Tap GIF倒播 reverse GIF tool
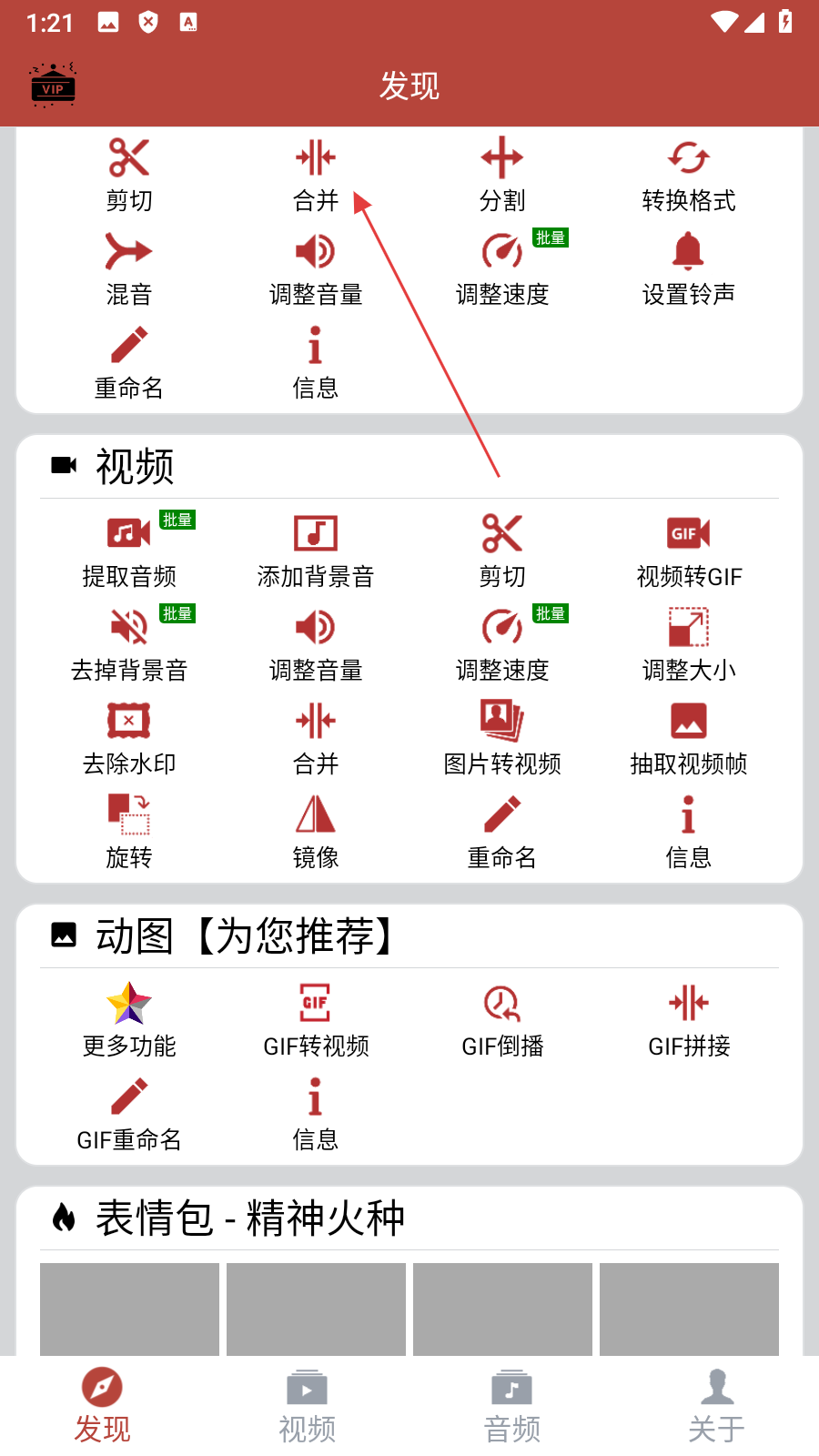The width and height of the screenshot is (819, 1456). pyautogui.click(x=501, y=1020)
